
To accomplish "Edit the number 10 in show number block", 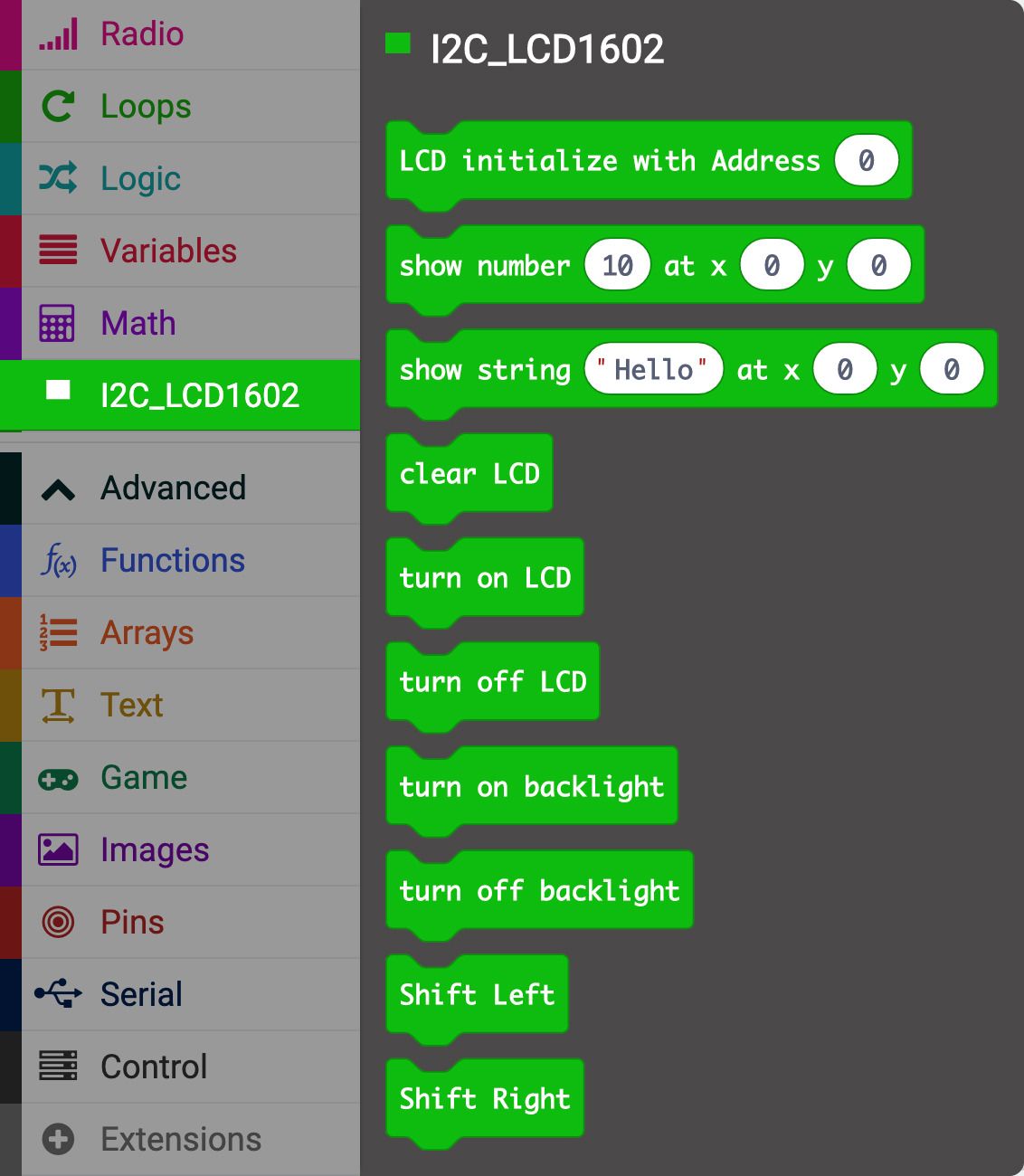I will [x=617, y=266].
